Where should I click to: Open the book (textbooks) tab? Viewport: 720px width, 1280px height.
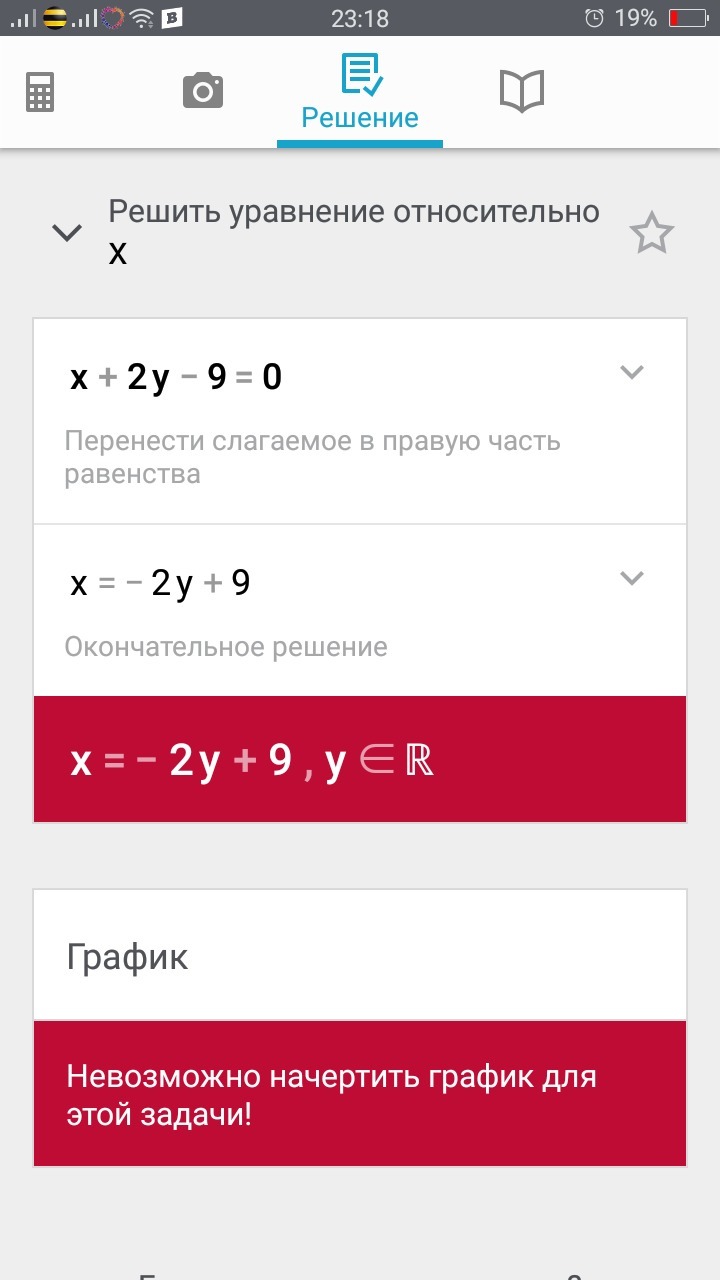tap(521, 91)
